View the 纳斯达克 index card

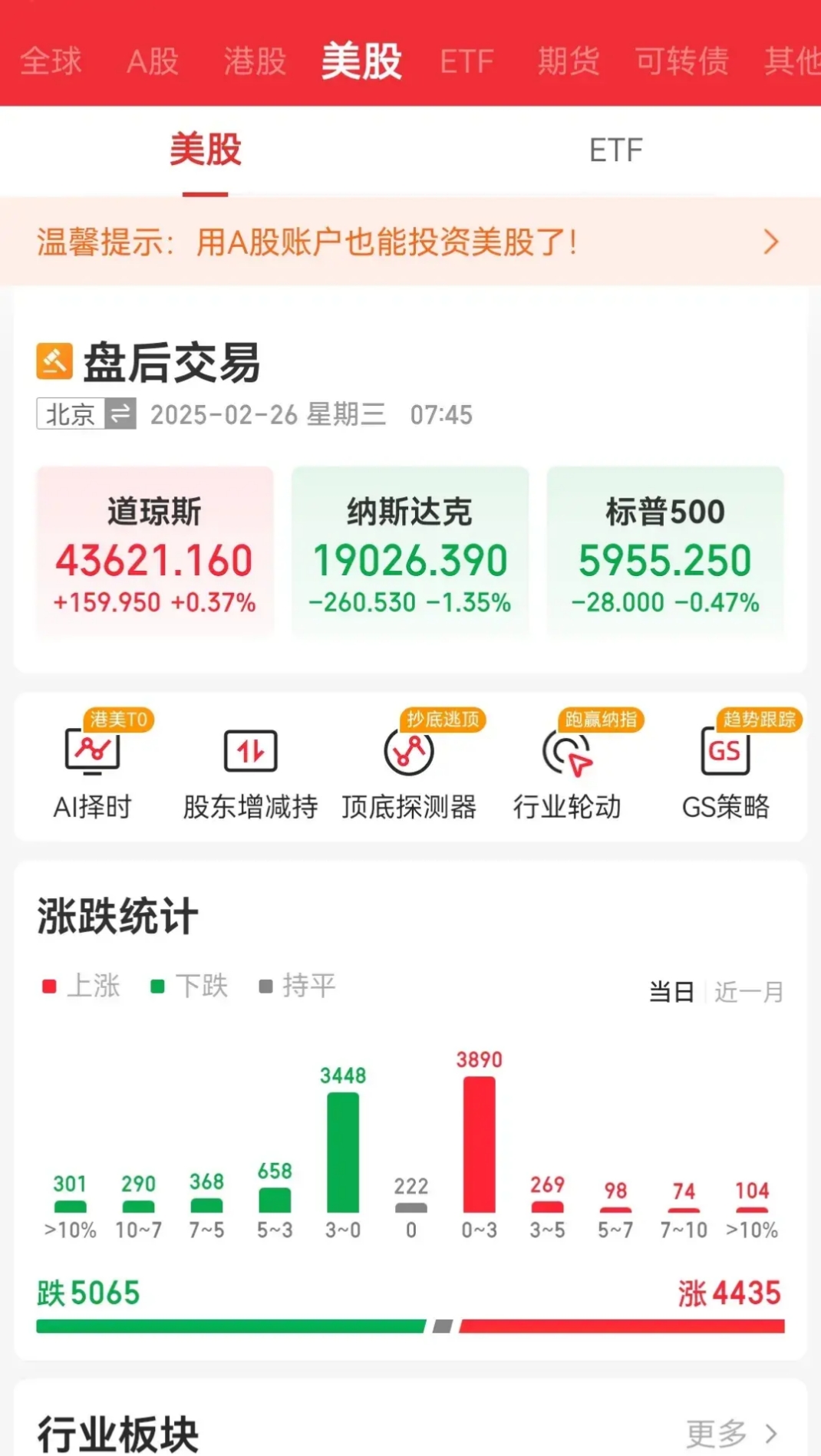[410, 552]
